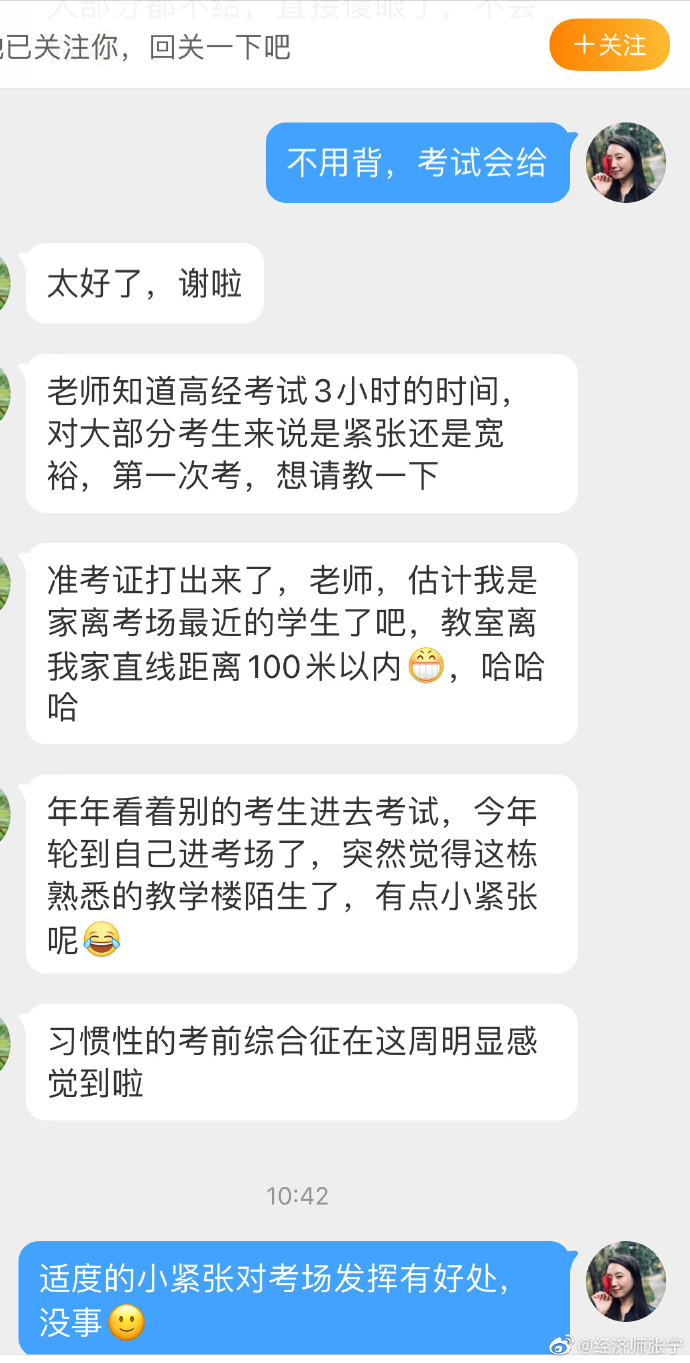Tap the orange 关注 follow button

coord(609,45)
